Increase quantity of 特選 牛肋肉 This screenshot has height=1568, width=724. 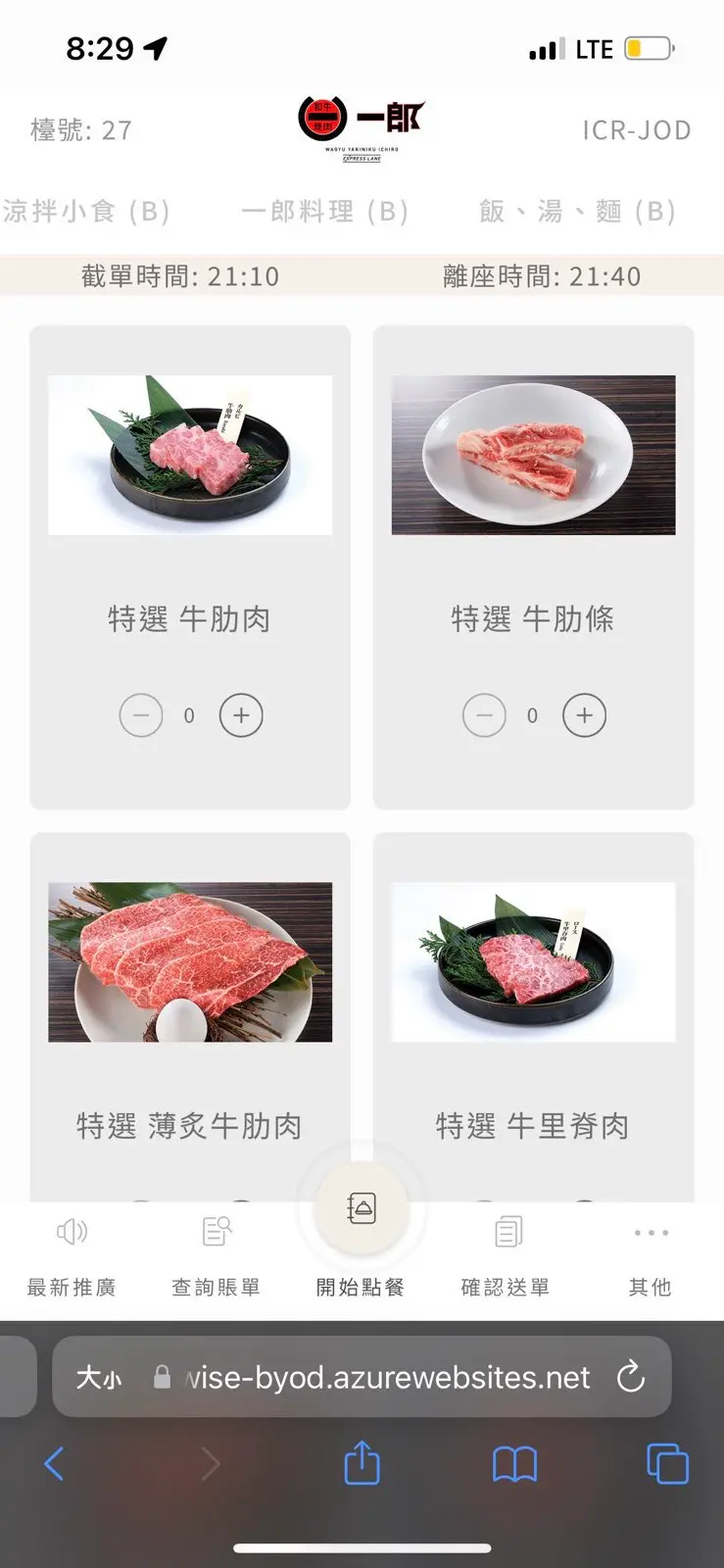[241, 715]
